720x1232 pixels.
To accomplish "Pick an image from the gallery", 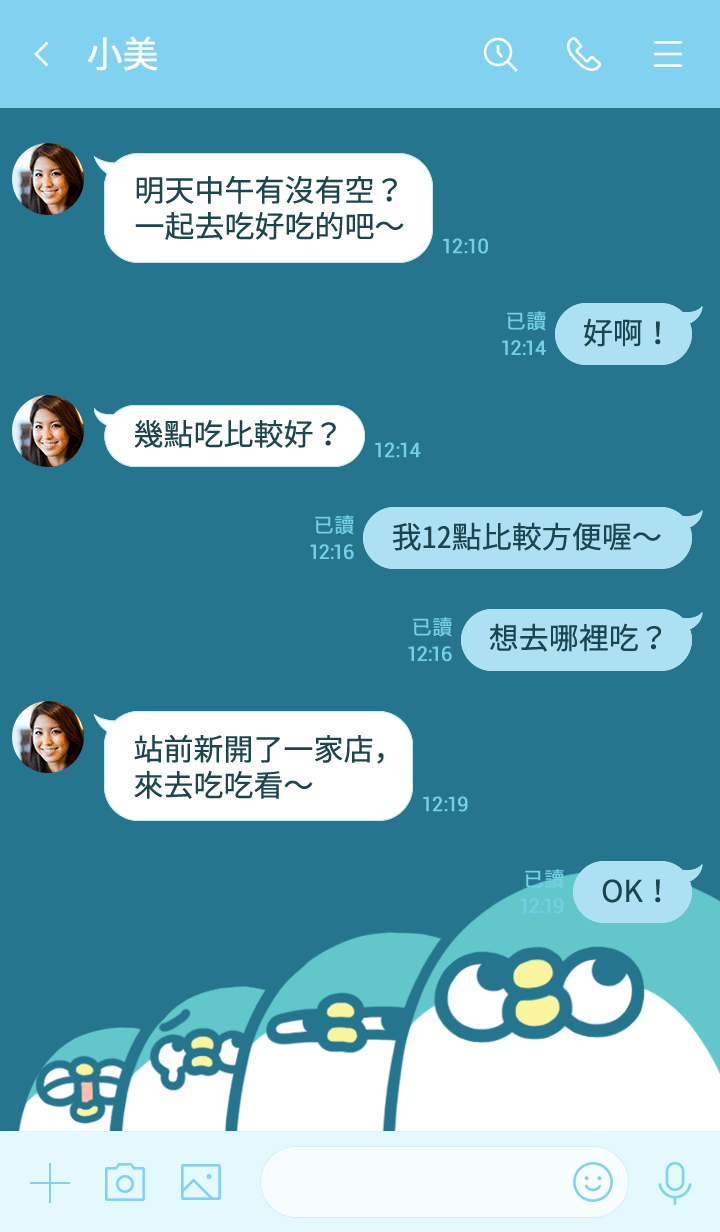I will (201, 1183).
